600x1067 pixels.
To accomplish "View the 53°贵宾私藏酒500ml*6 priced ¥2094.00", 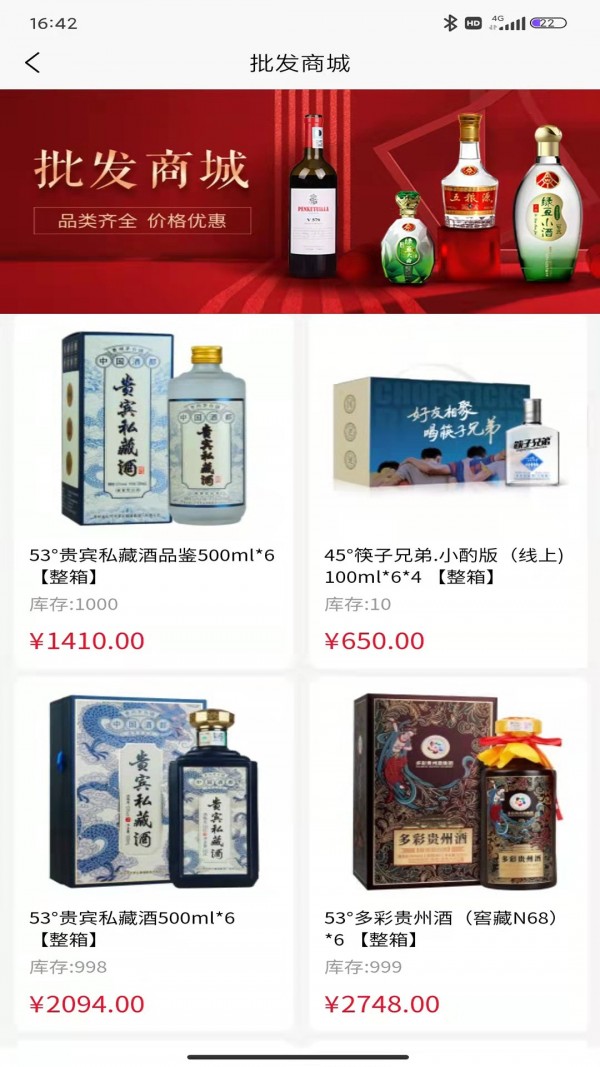I will pyautogui.click(x=153, y=855).
